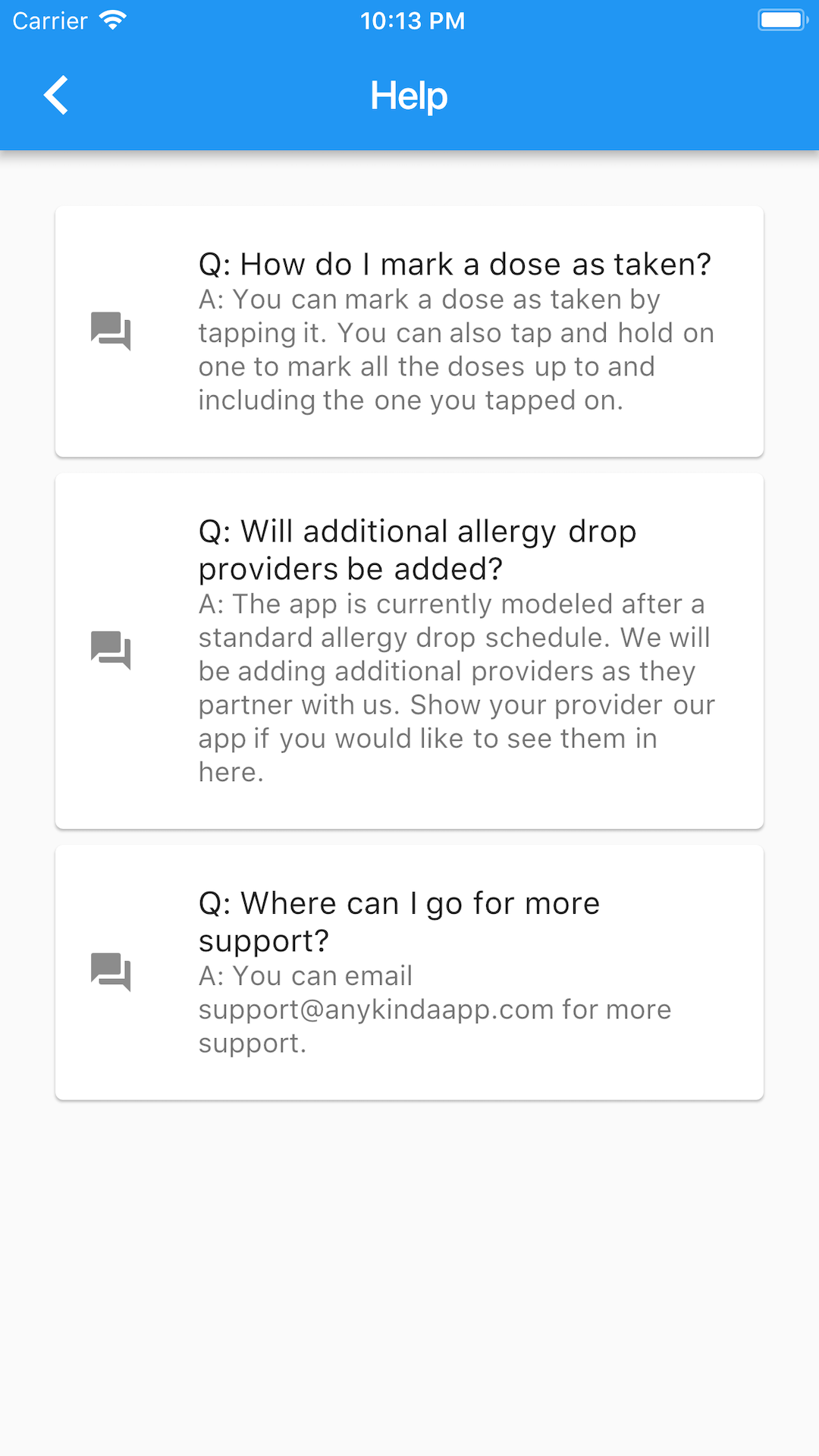The width and height of the screenshot is (819, 1456).
Task: Go back from the Help screen
Action: coord(56,96)
